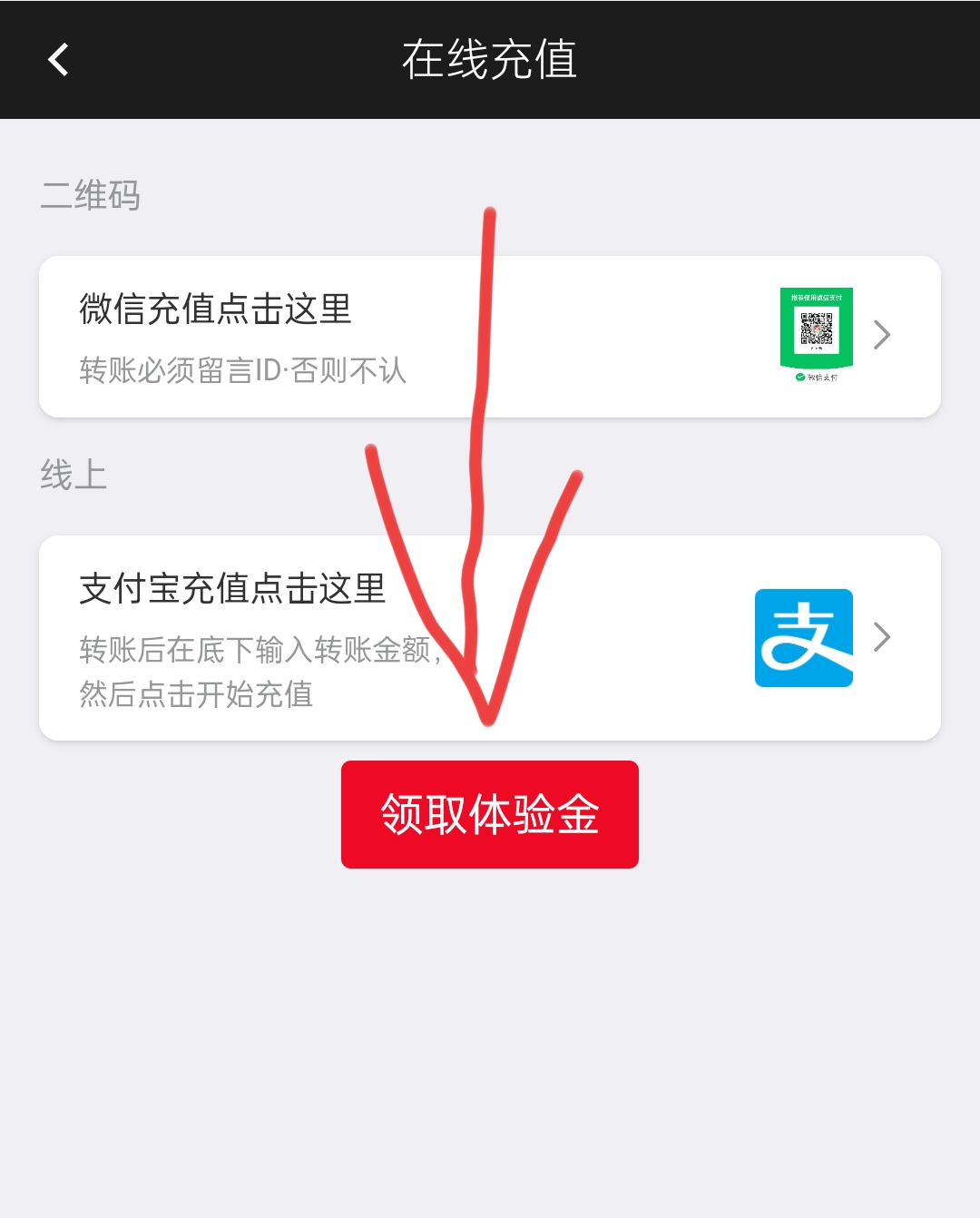The height and width of the screenshot is (1218, 980).
Task: Tap the 领取体验金 button
Action: 489,814
